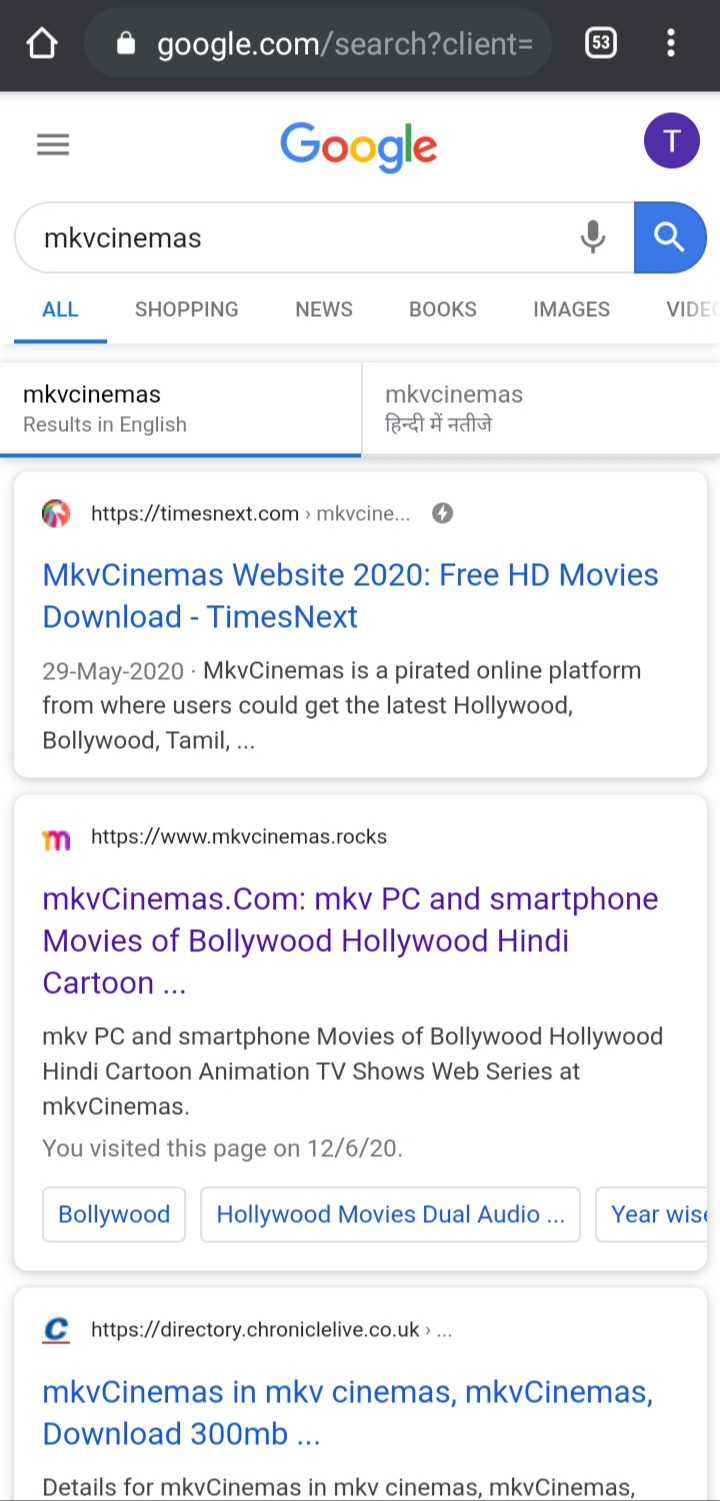Switch to the Books tab

(443, 309)
